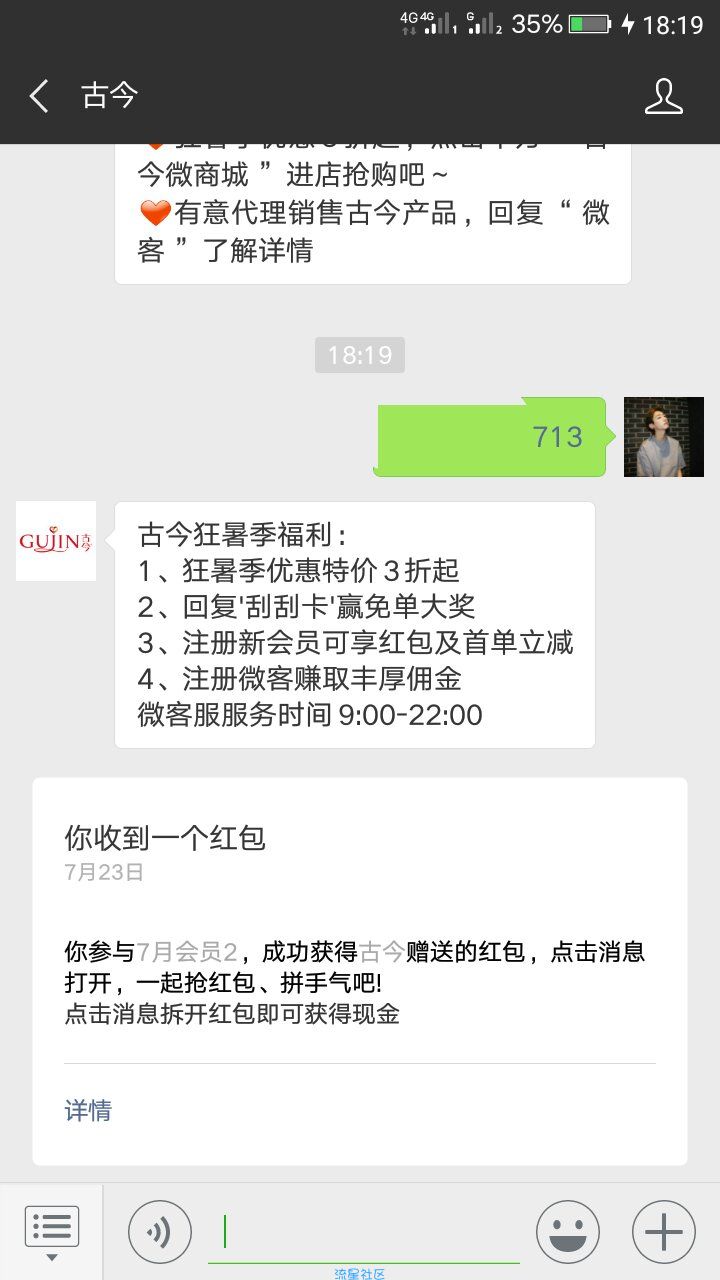The width and height of the screenshot is (720, 1280).
Task: Open the emoji picker
Action: [568, 1232]
